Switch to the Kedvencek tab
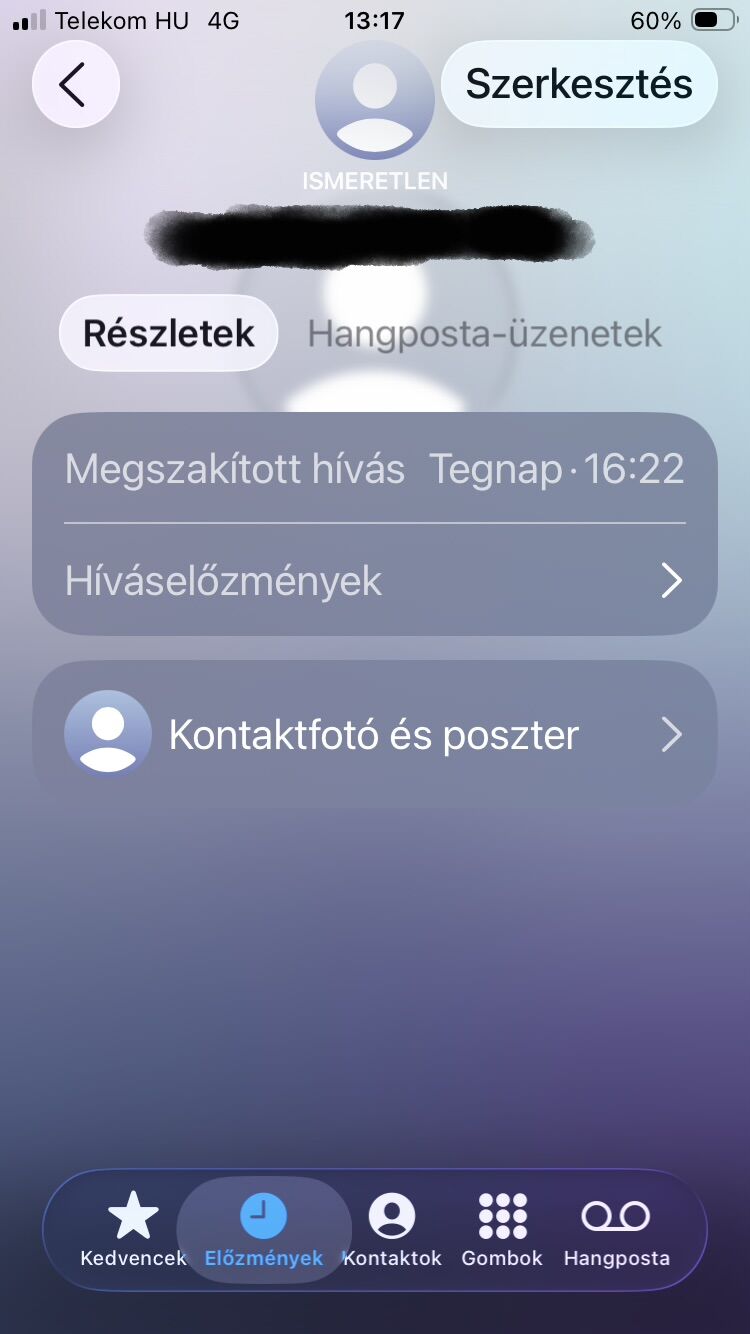 click(x=133, y=1230)
